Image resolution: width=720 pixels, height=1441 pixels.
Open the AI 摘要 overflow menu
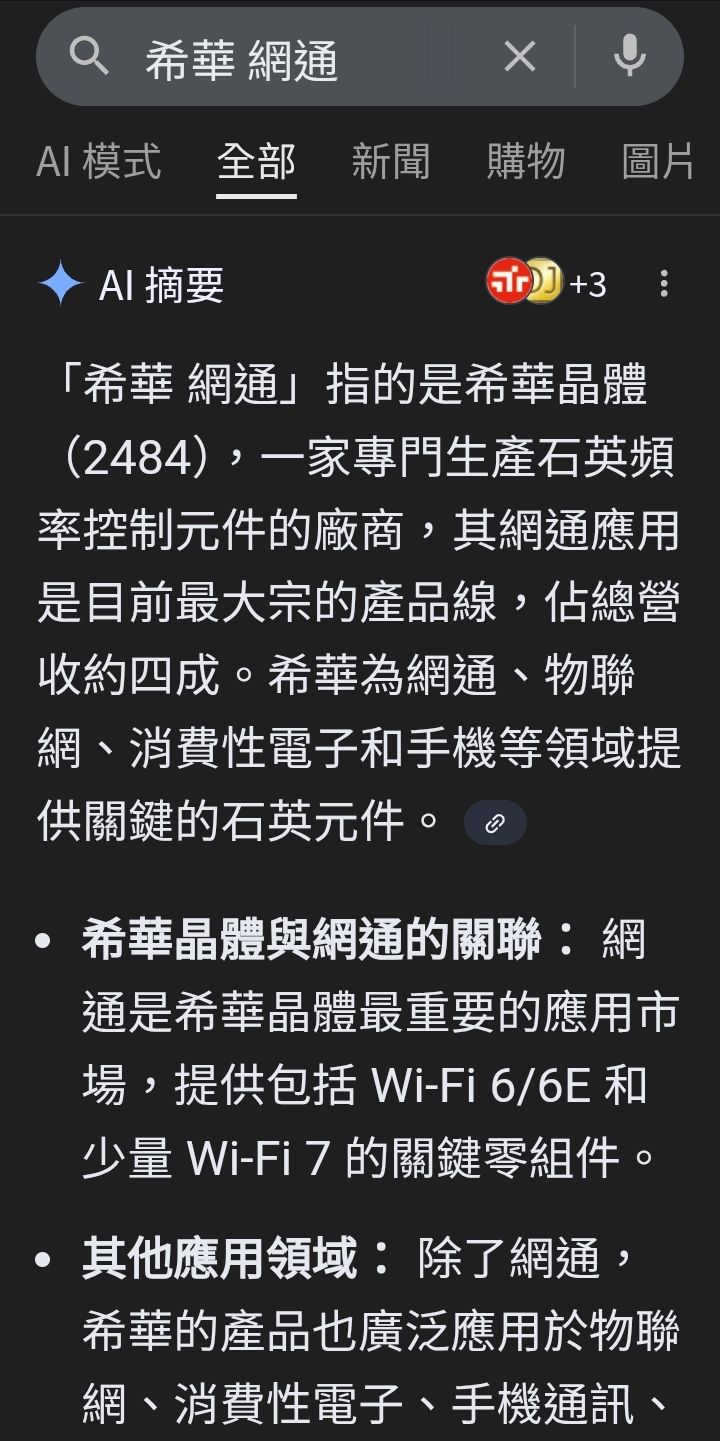[663, 284]
